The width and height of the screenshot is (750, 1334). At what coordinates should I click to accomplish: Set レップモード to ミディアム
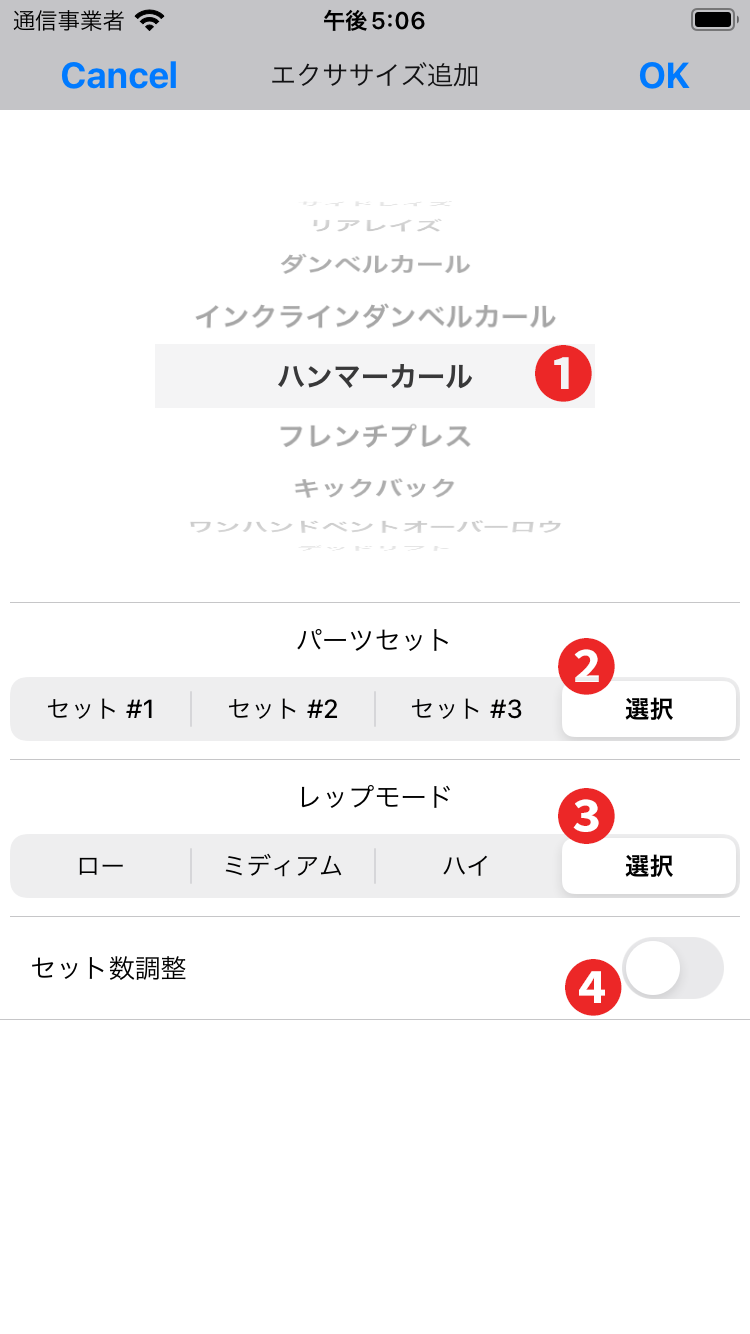coord(283,866)
